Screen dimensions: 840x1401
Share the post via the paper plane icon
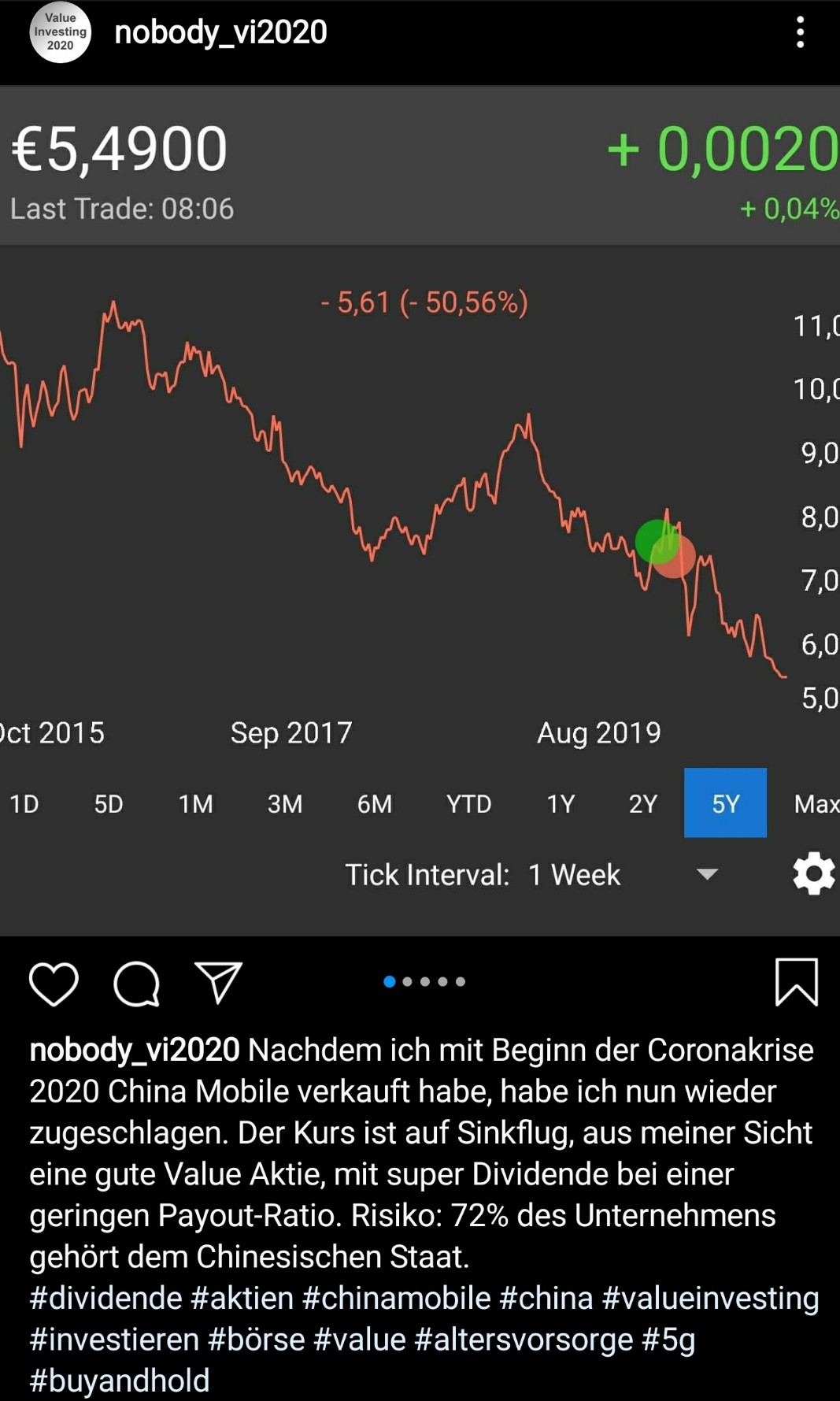pyautogui.click(x=218, y=981)
